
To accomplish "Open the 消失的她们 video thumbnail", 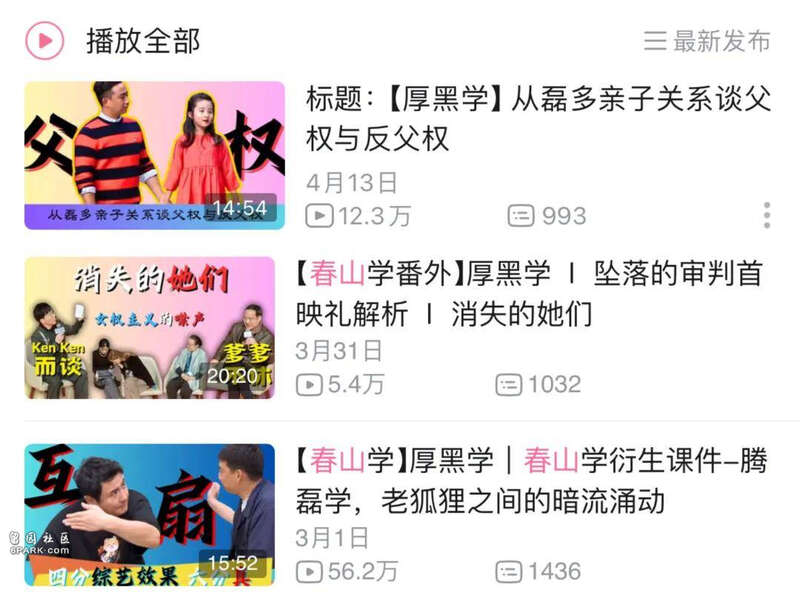I will coord(150,328).
